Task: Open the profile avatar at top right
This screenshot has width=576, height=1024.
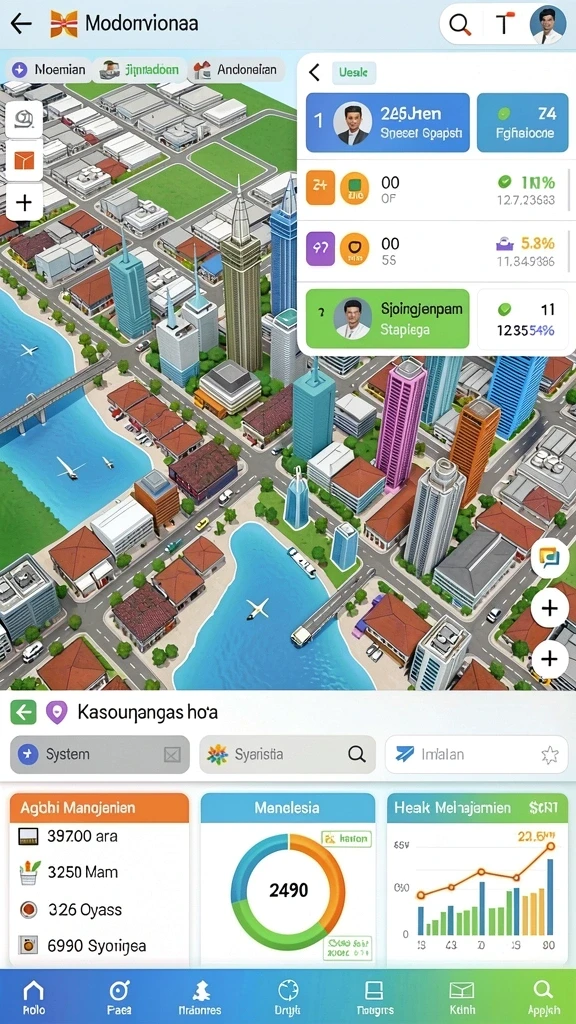Action: click(x=547, y=25)
